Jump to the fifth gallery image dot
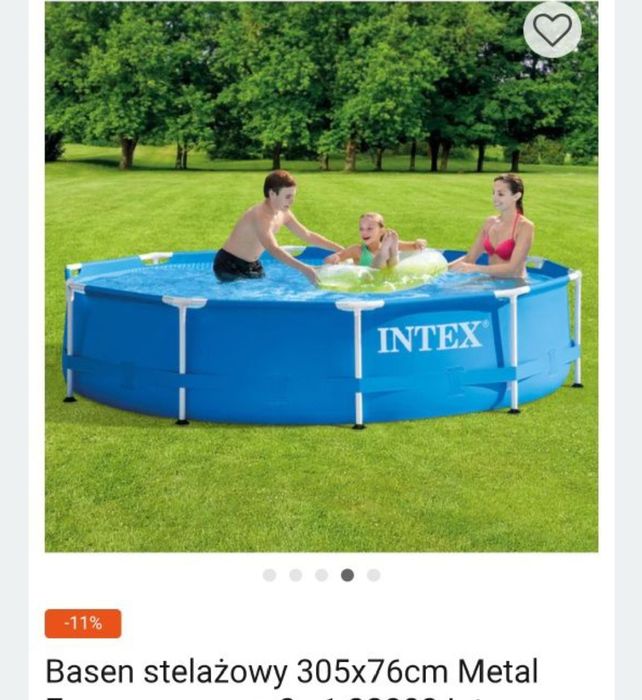642x700 pixels. click(x=373, y=575)
